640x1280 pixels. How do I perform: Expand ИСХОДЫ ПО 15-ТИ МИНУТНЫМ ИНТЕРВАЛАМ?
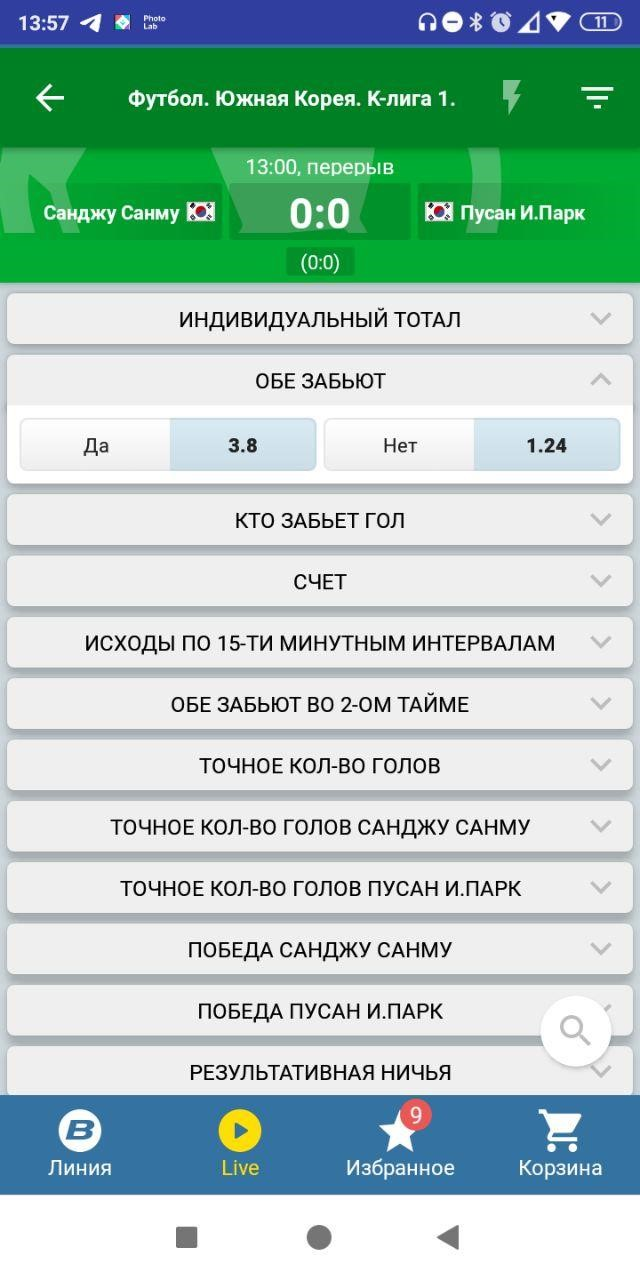pos(320,642)
